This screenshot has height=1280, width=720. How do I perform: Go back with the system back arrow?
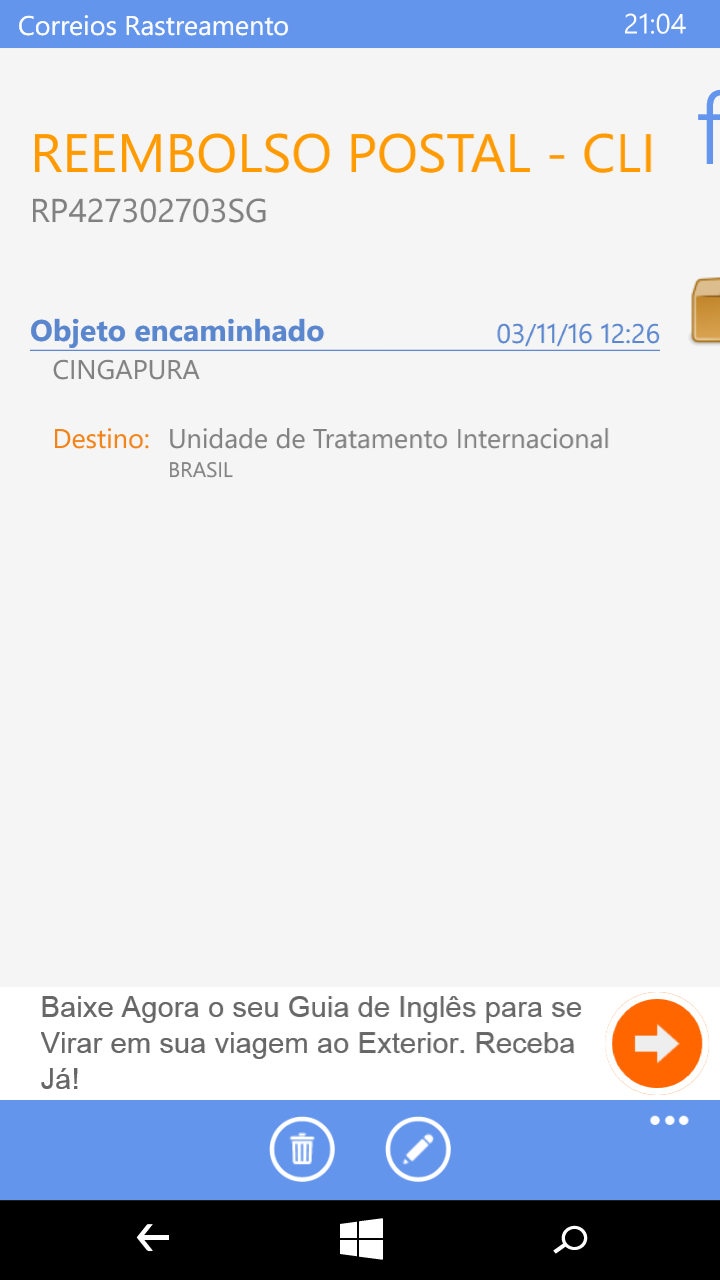point(153,1240)
